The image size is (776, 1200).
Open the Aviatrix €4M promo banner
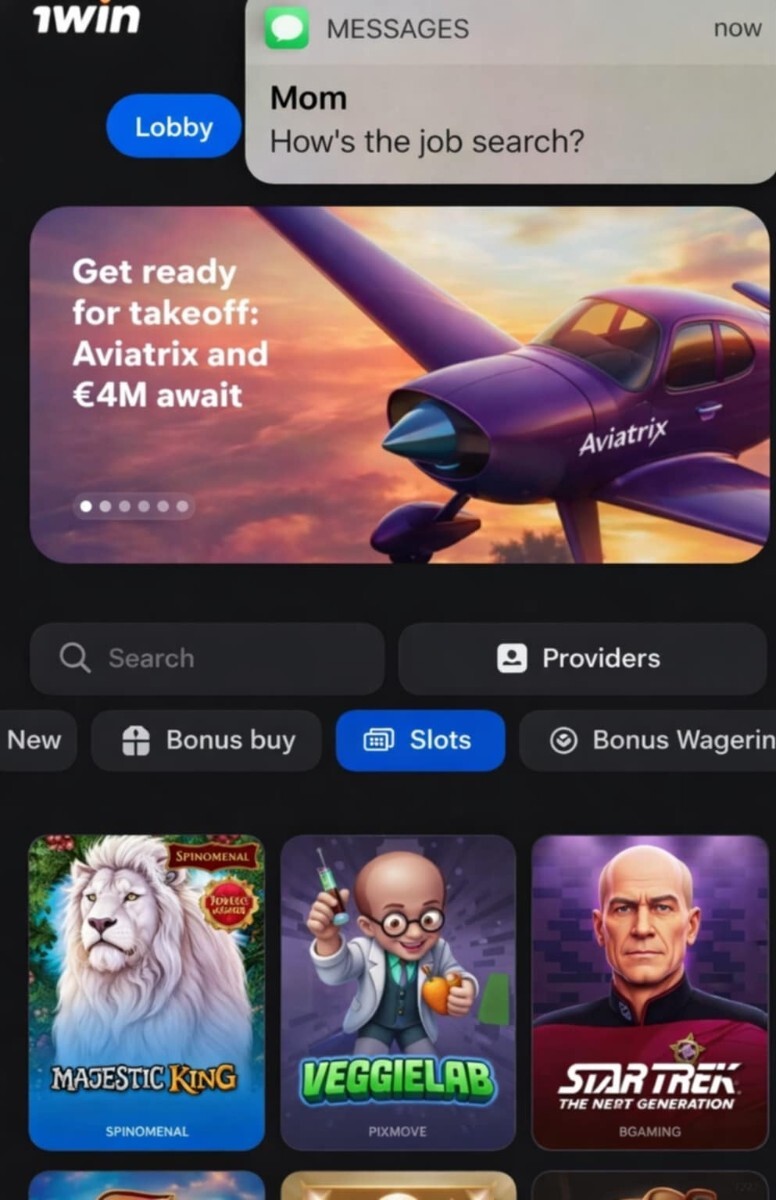(400, 385)
